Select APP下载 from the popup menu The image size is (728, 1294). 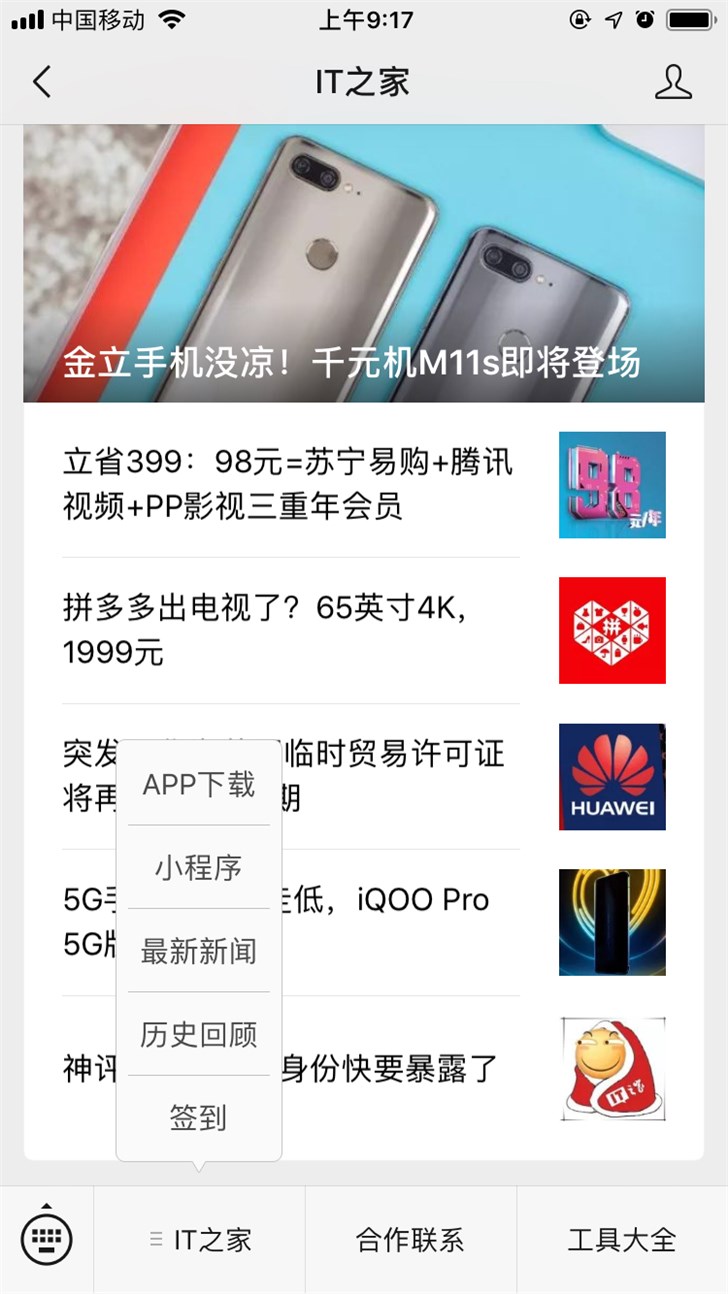click(199, 784)
